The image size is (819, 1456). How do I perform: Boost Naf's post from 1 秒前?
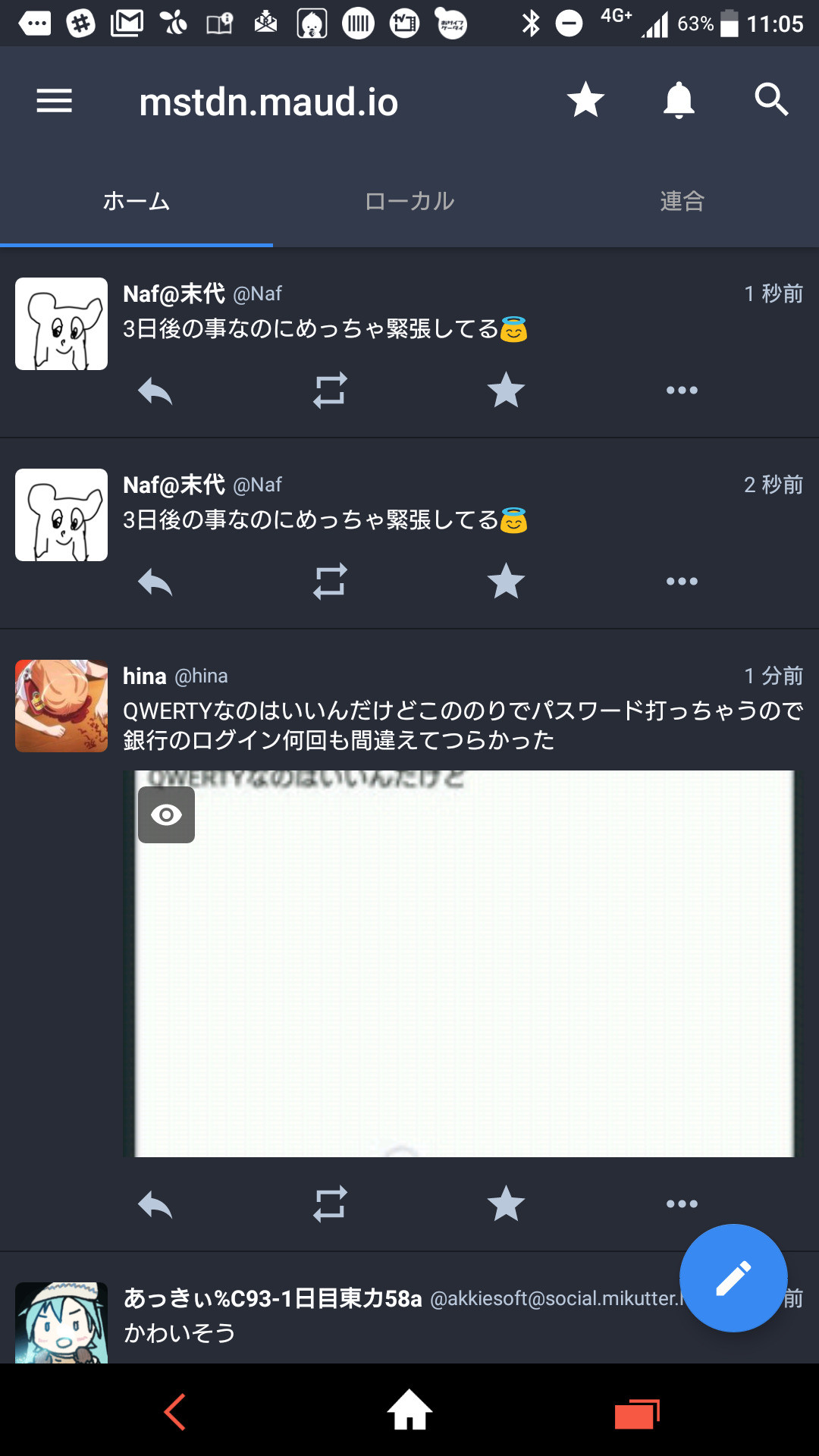330,391
